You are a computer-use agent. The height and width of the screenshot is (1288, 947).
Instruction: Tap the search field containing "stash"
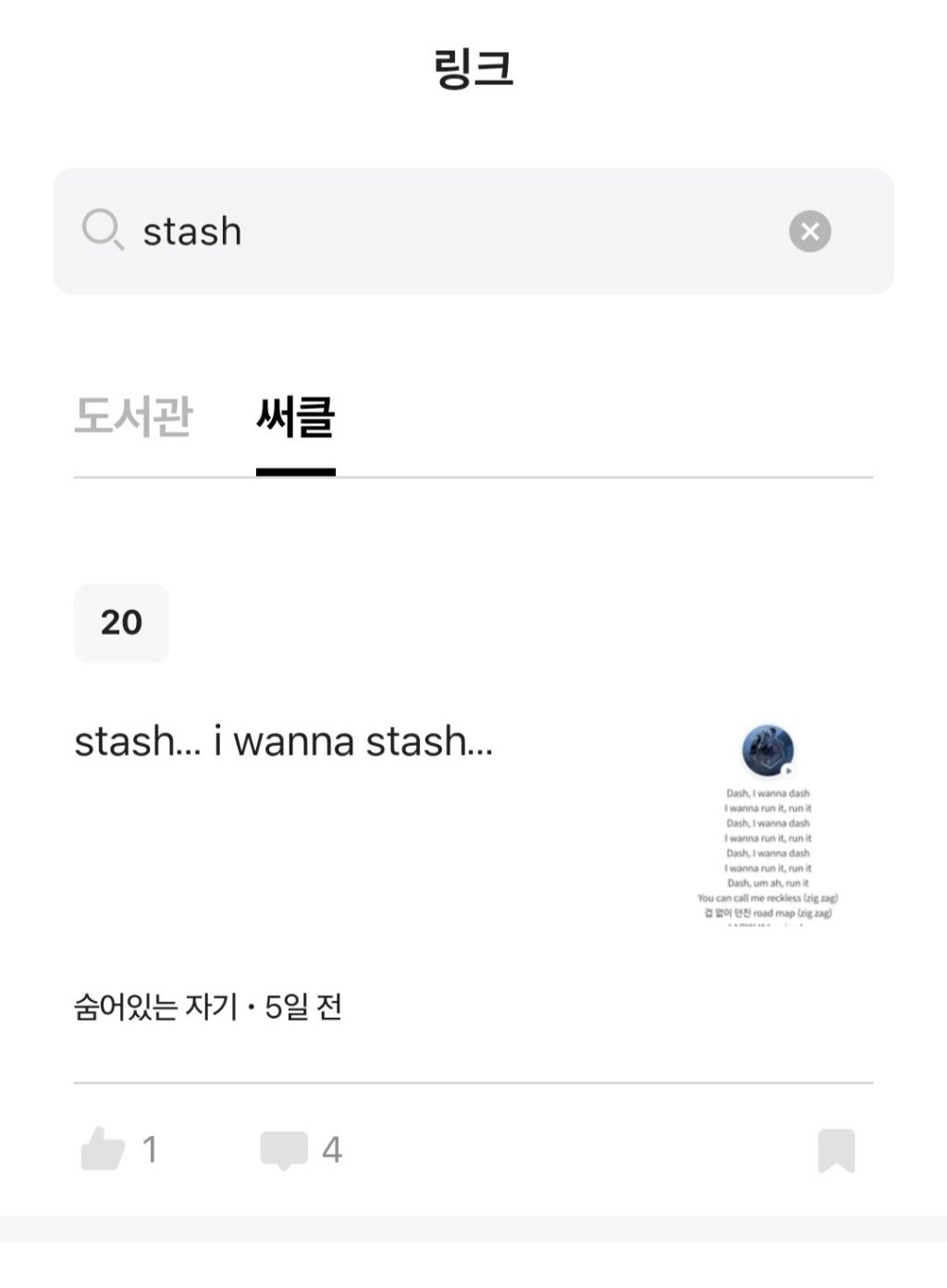pos(444,231)
